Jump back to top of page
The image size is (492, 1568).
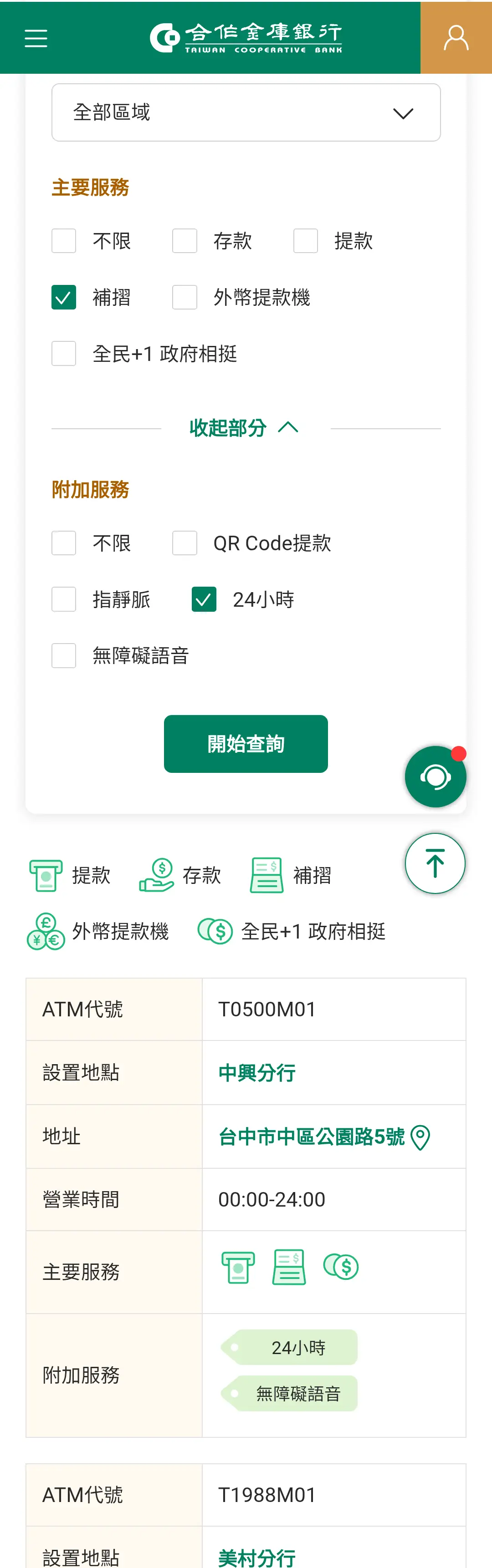pyautogui.click(x=436, y=863)
